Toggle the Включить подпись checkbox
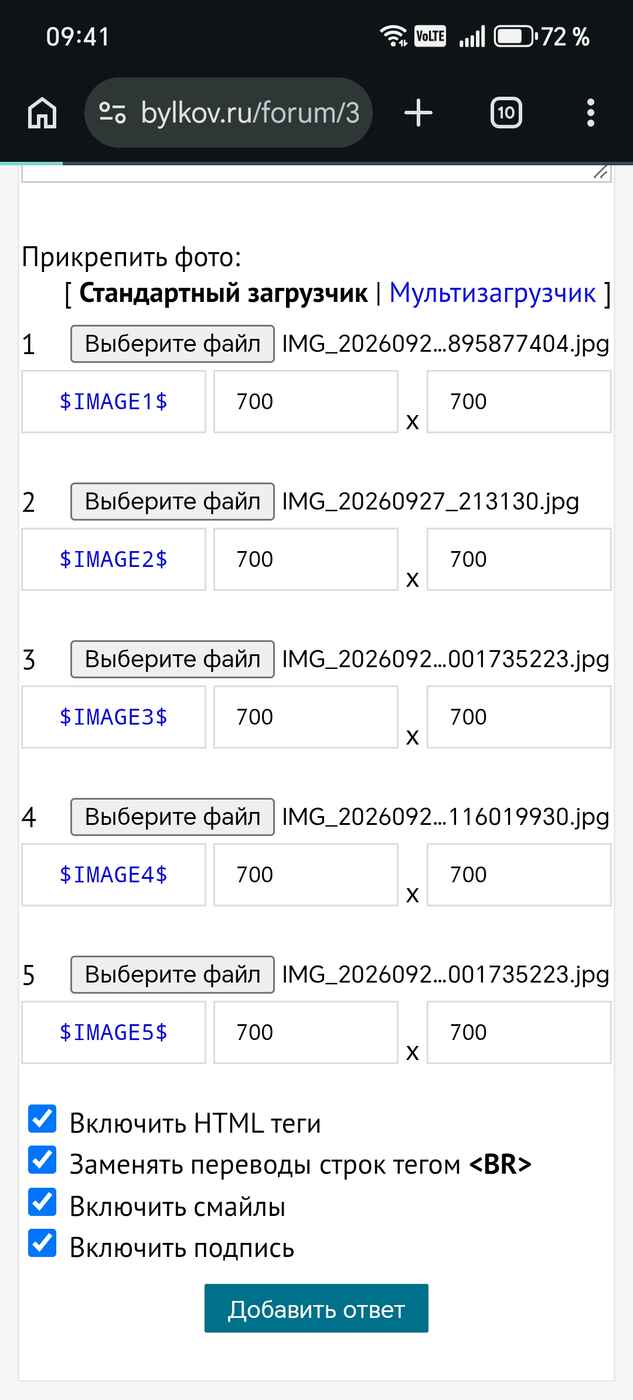 [x=42, y=1243]
